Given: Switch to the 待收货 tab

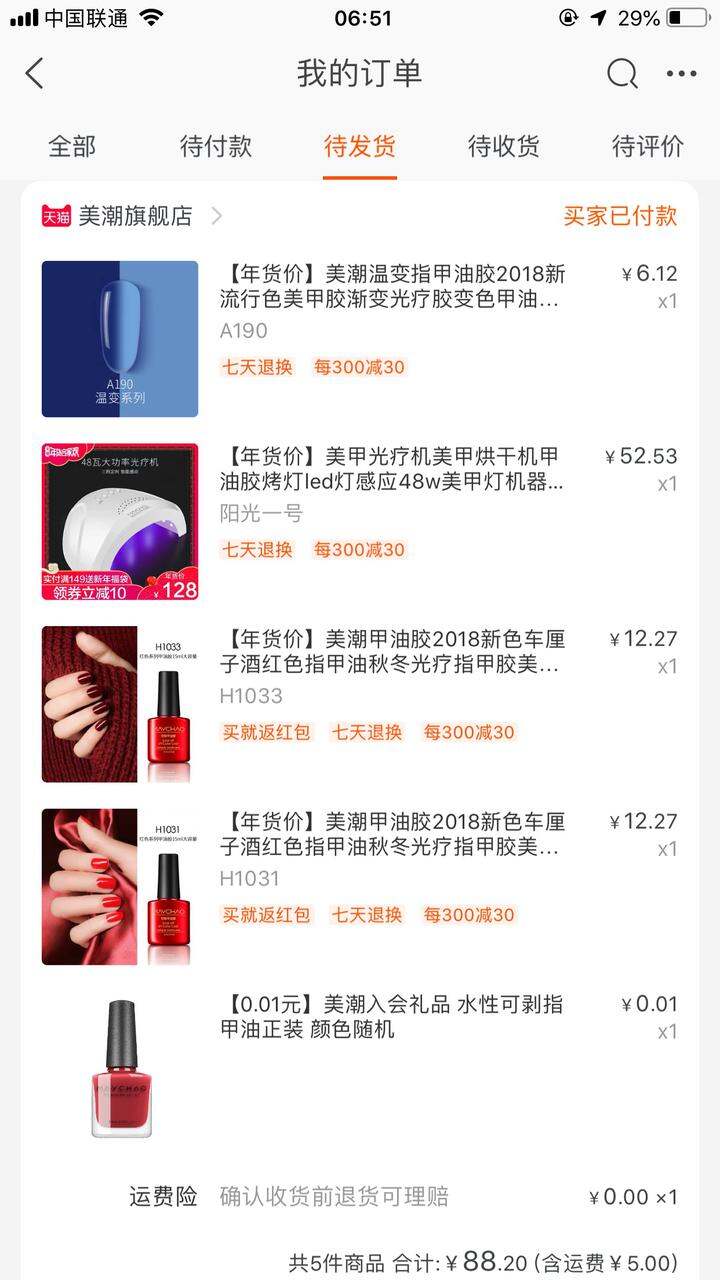Looking at the screenshot, I should pyautogui.click(x=504, y=146).
